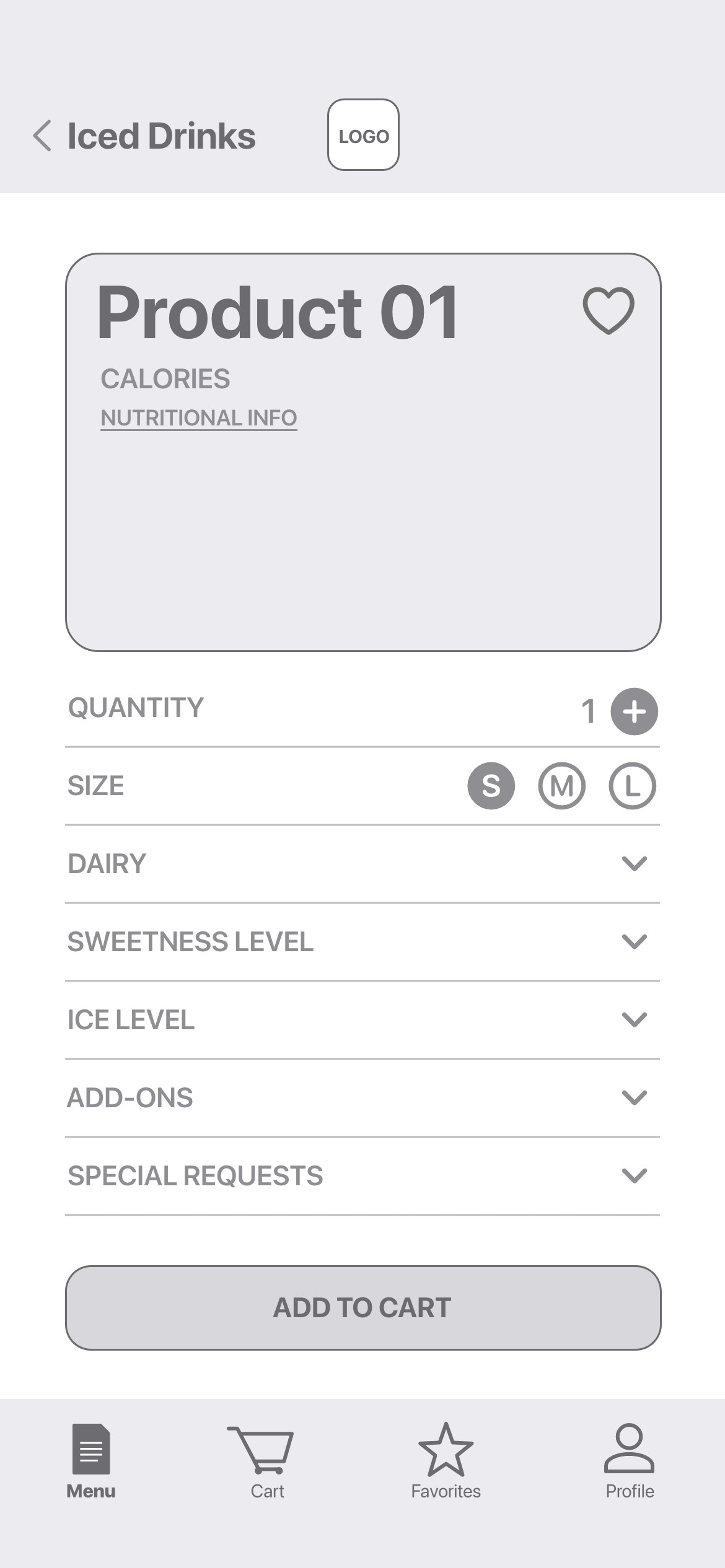Open the Profile tab
Image resolution: width=725 pixels, height=1568 pixels.
pyautogui.click(x=630, y=1461)
